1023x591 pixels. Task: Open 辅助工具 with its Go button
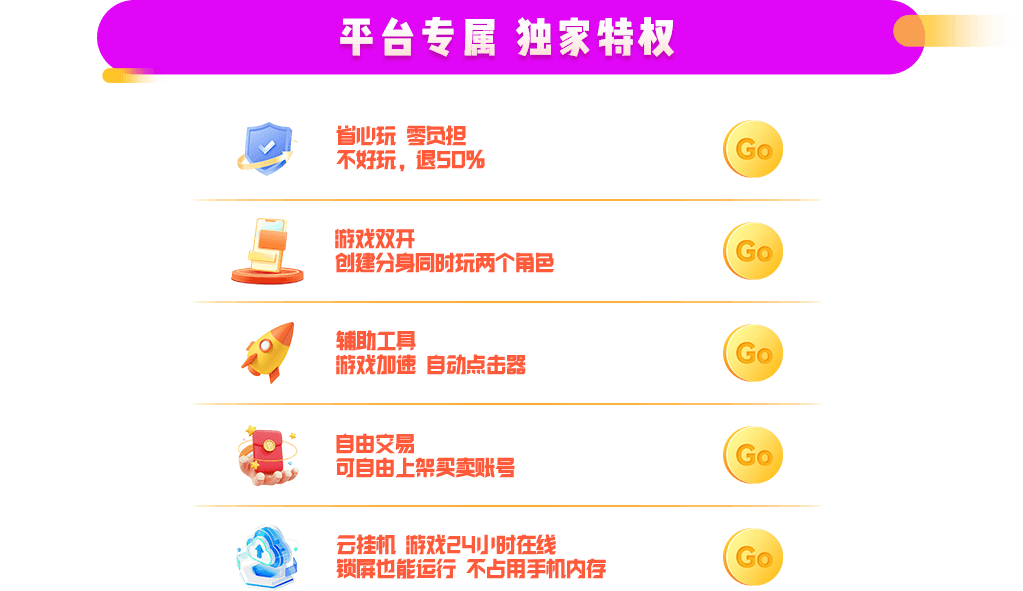pos(753,353)
